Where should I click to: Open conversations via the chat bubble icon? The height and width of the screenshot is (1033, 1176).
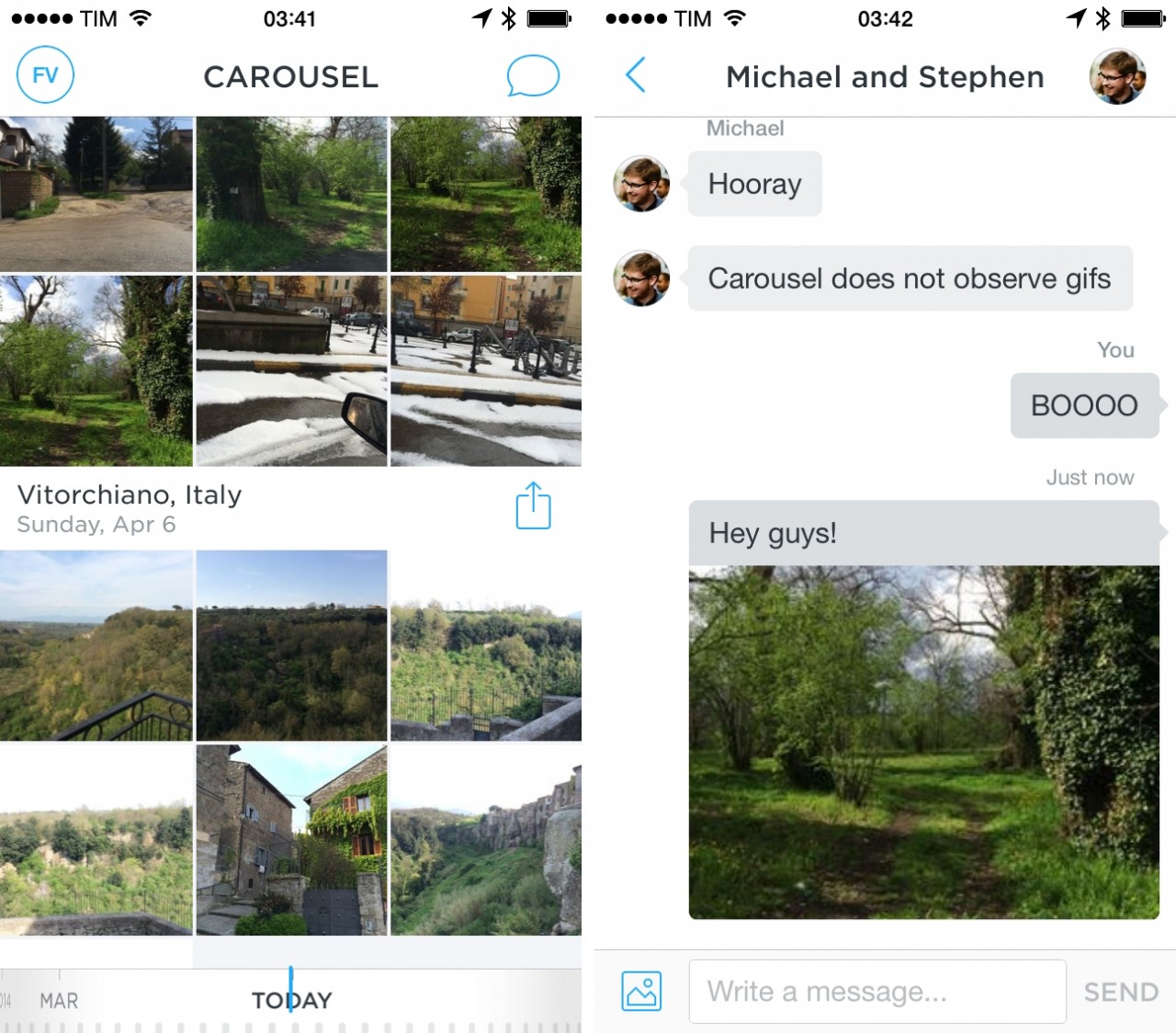click(x=533, y=75)
